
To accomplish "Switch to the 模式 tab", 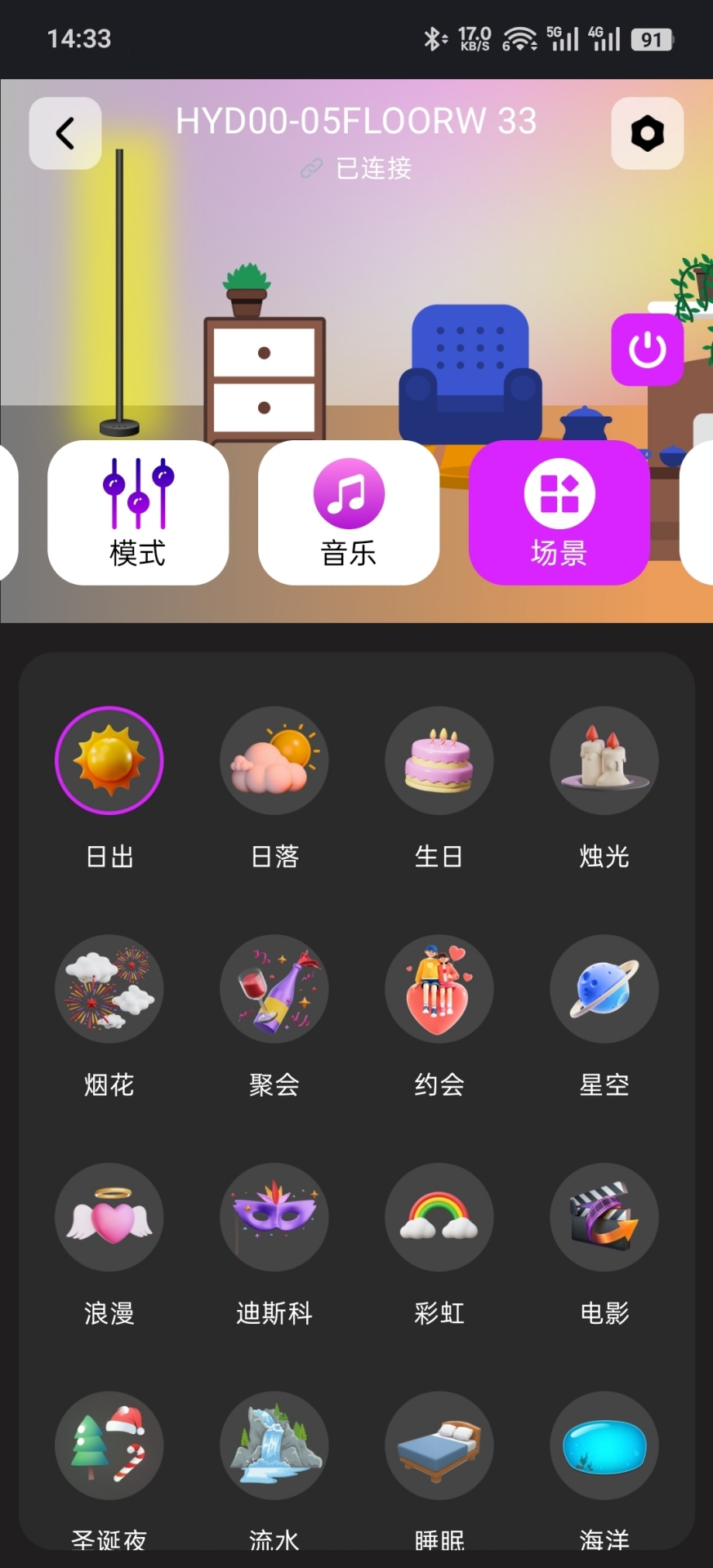I will click(138, 513).
